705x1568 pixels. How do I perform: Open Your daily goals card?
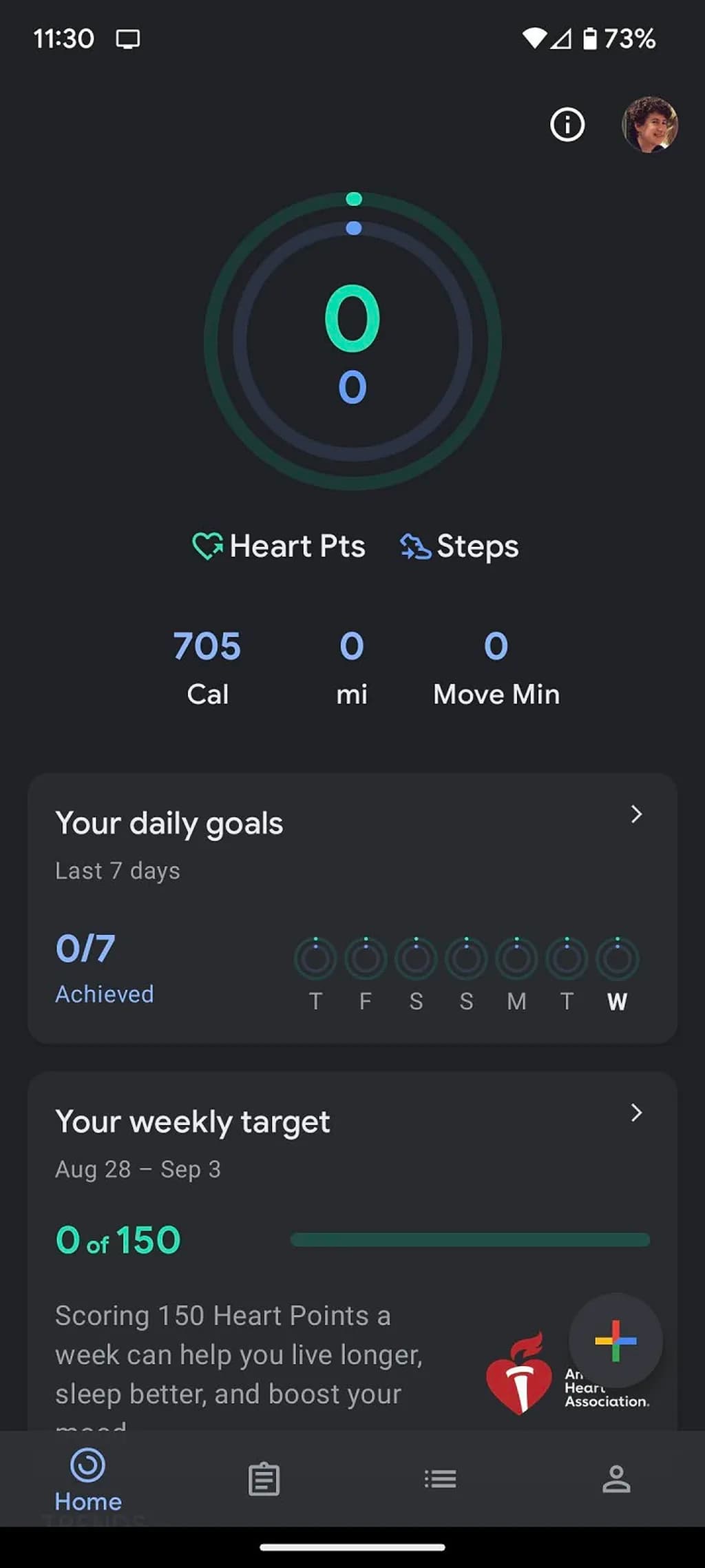tap(352, 908)
